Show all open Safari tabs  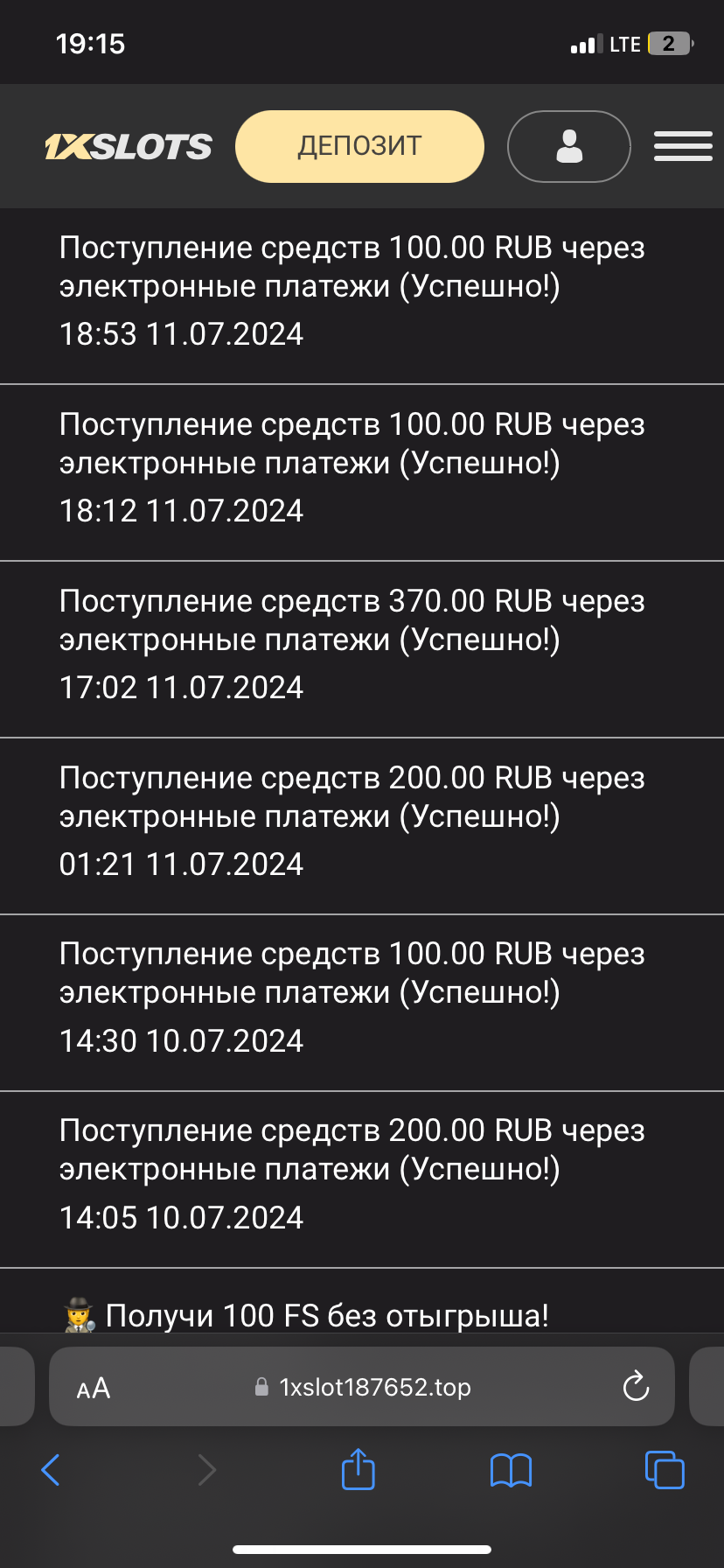point(665,1470)
